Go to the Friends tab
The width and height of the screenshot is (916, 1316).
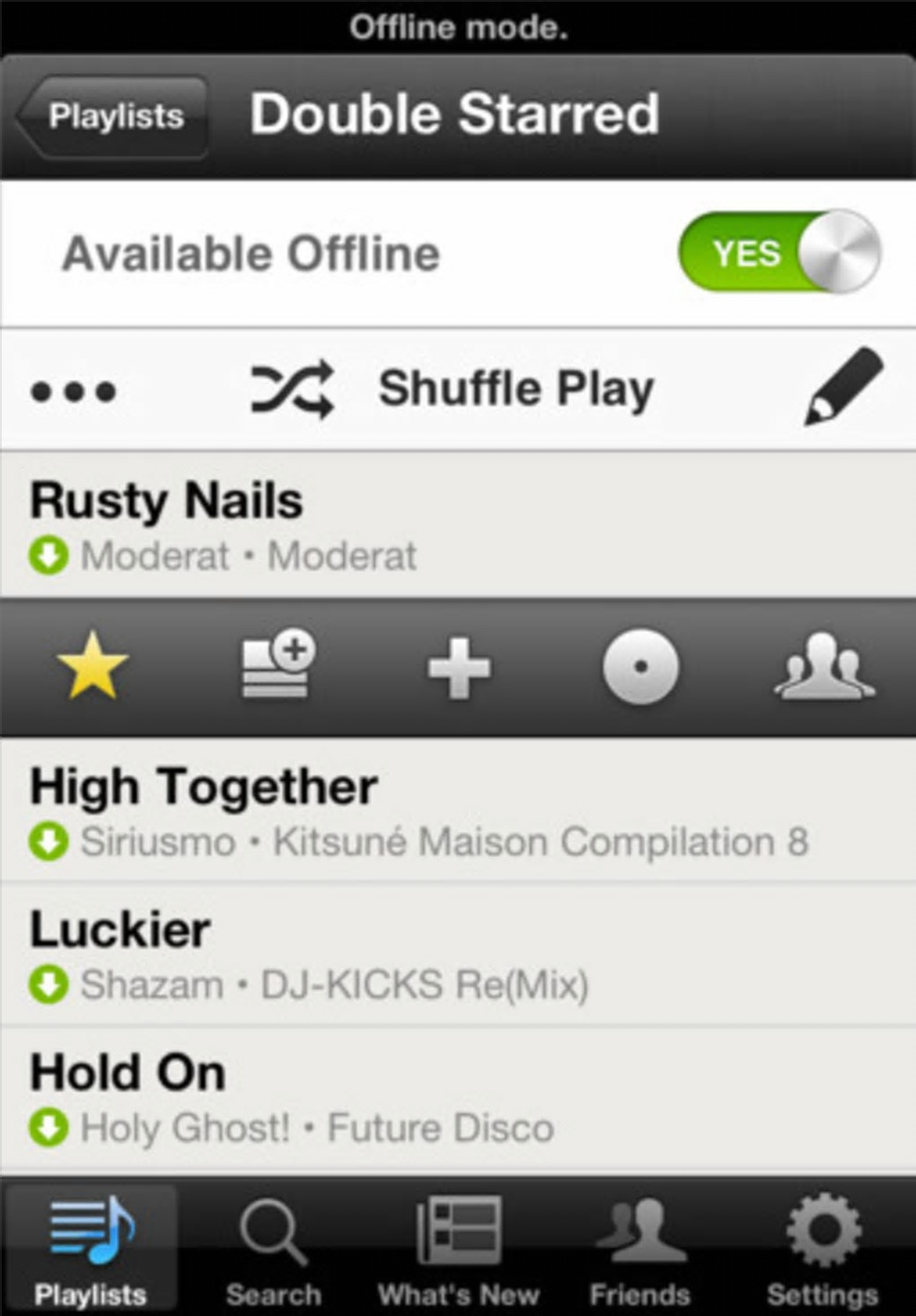[639, 1250]
